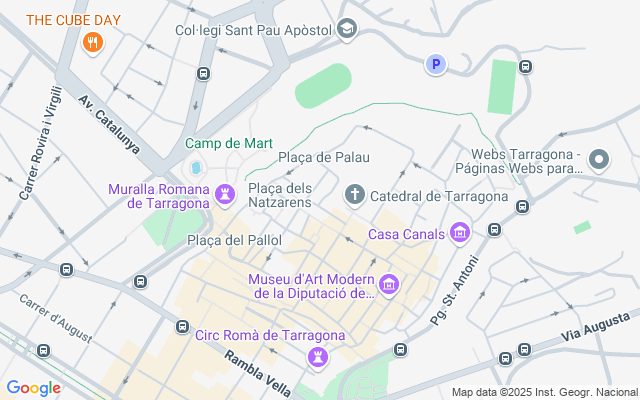Tap the Camp de Mart place marker
This screenshot has height=400, width=640.
pyautogui.click(x=196, y=166)
